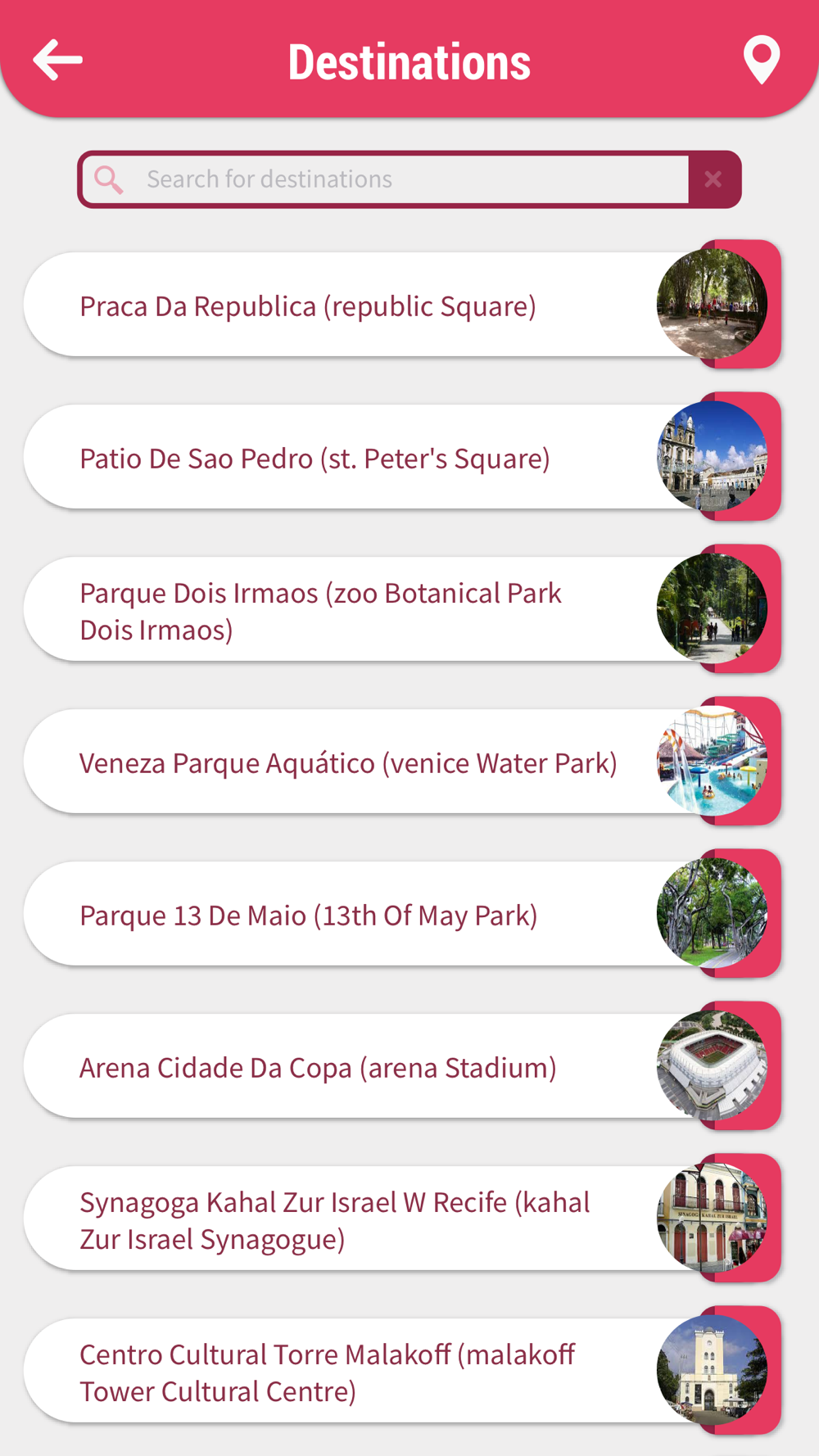This screenshot has width=819, height=1456.
Task: View Synagoga Kahal Zur Israel destination
Action: 402,1219
